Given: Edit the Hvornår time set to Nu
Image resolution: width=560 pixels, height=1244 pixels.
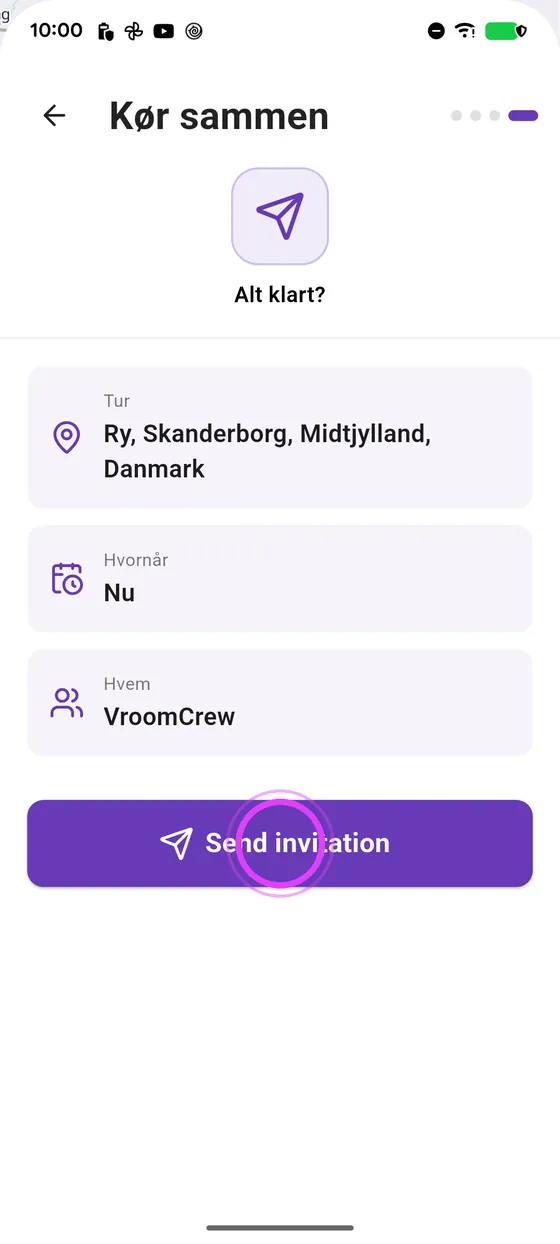Looking at the screenshot, I should tap(280, 578).
